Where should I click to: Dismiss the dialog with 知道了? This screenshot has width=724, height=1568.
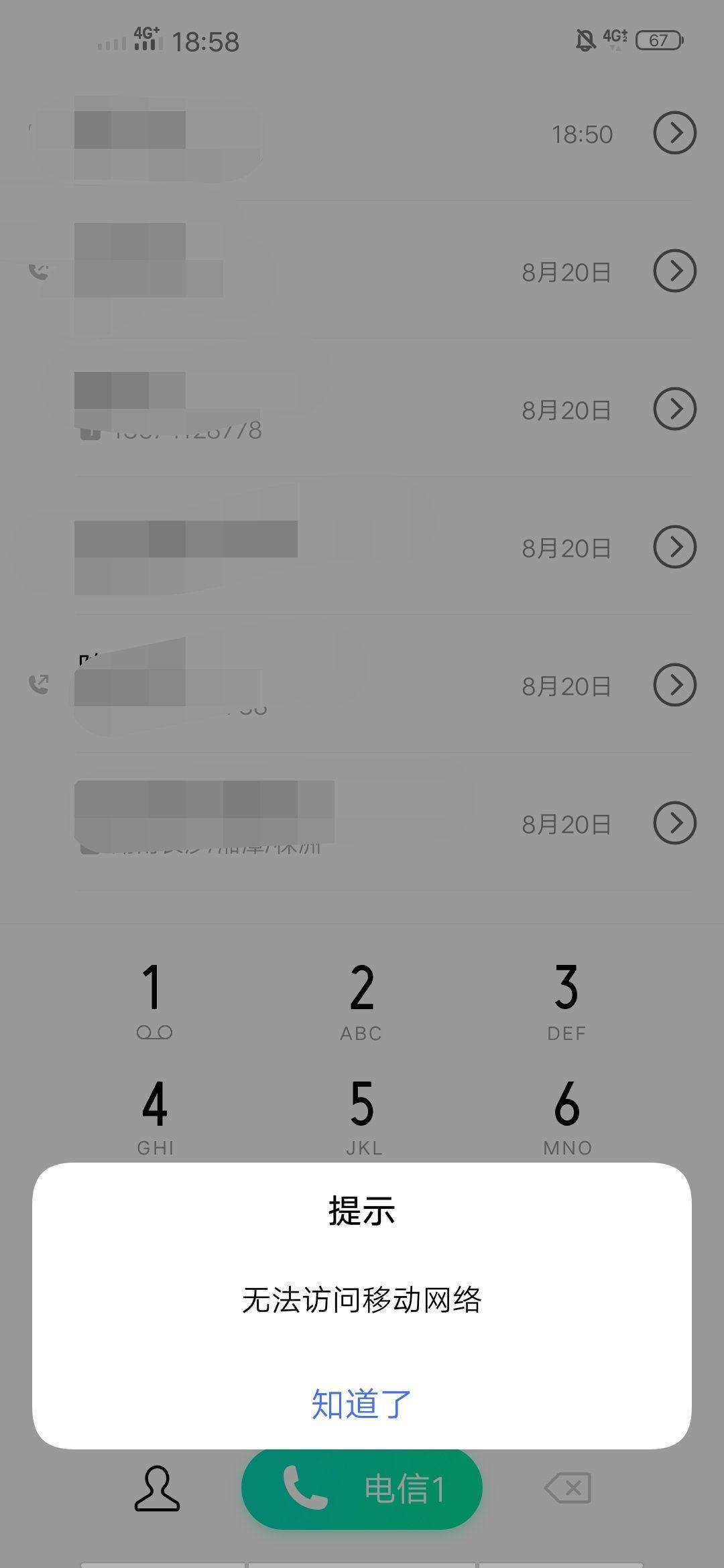pyautogui.click(x=361, y=1404)
